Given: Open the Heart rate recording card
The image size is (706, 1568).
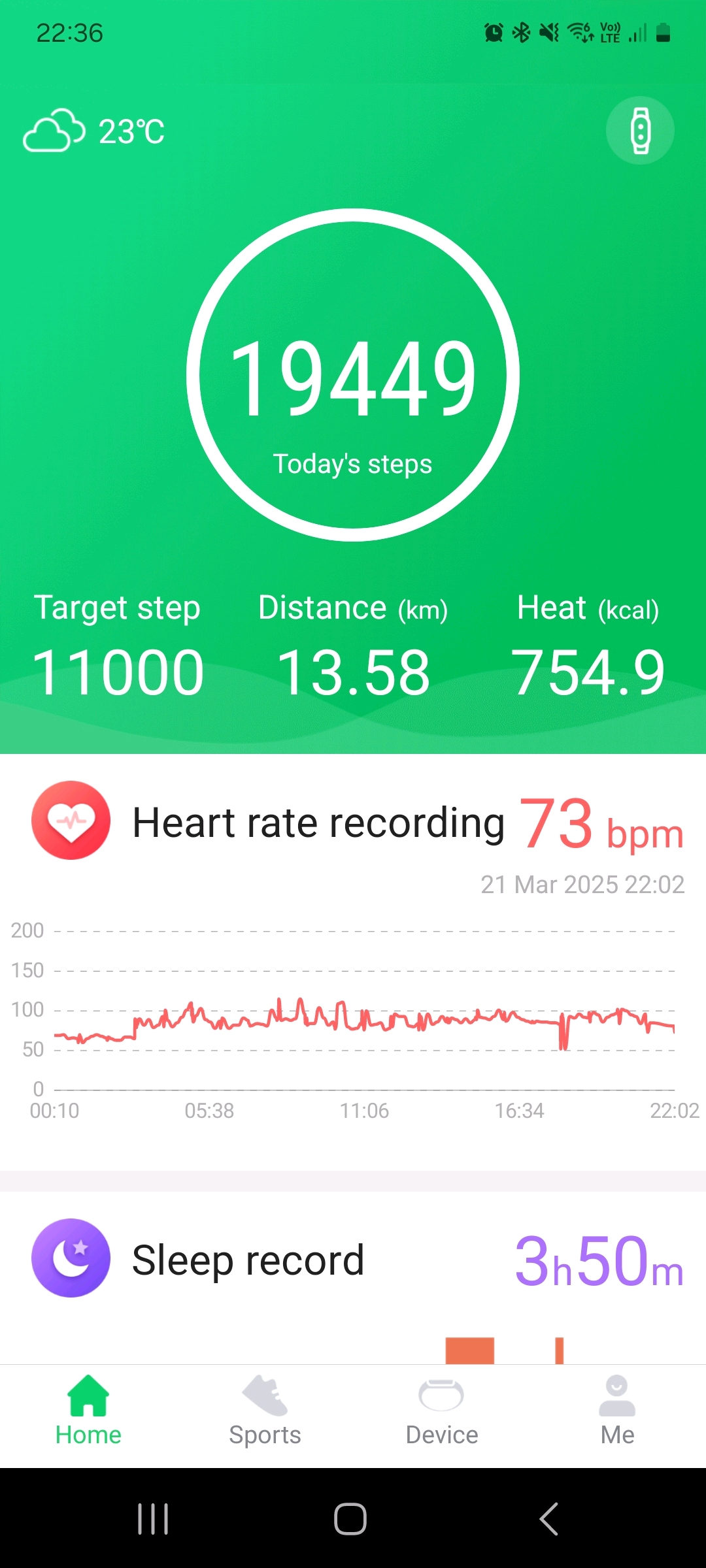Looking at the screenshot, I should (353, 822).
